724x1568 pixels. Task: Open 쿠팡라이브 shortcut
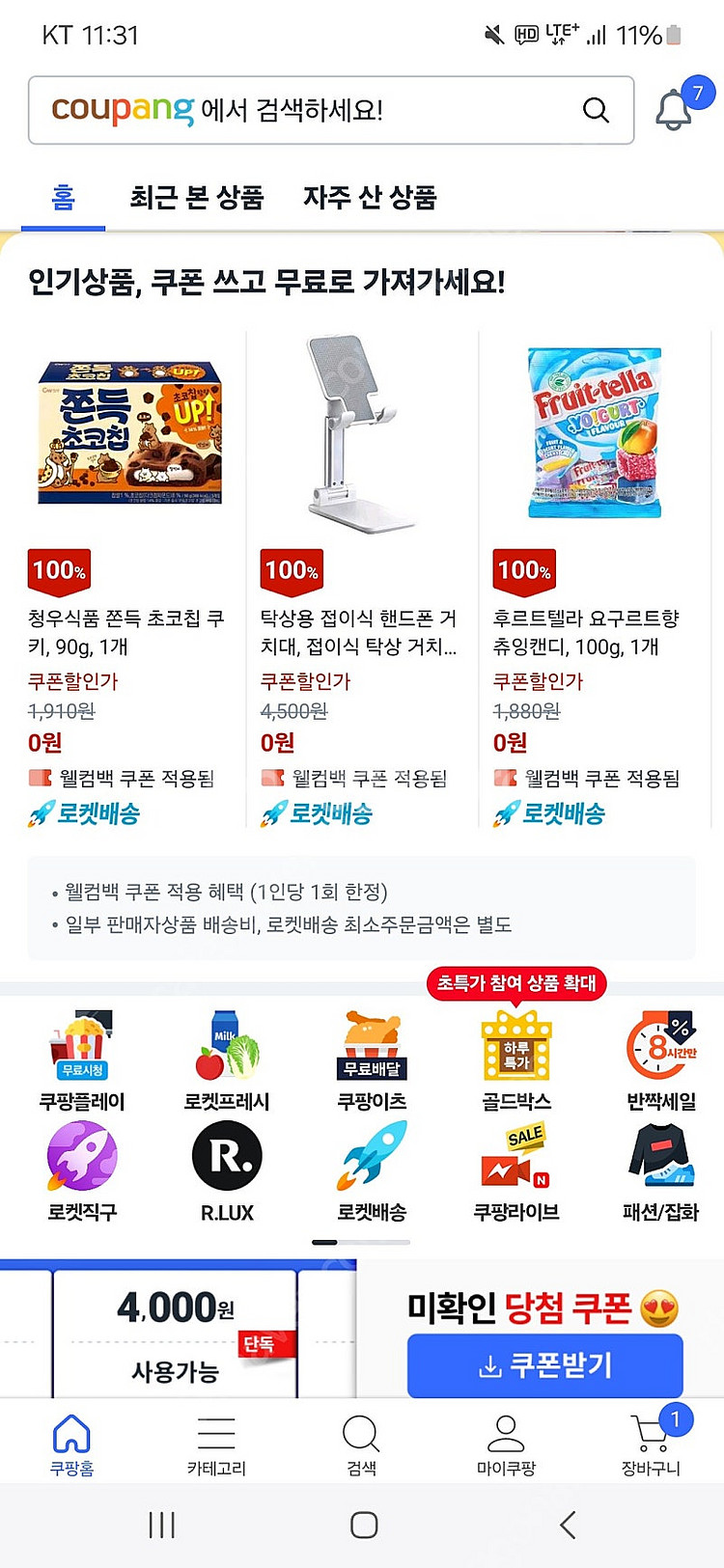pyautogui.click(x=516, y=1170)
